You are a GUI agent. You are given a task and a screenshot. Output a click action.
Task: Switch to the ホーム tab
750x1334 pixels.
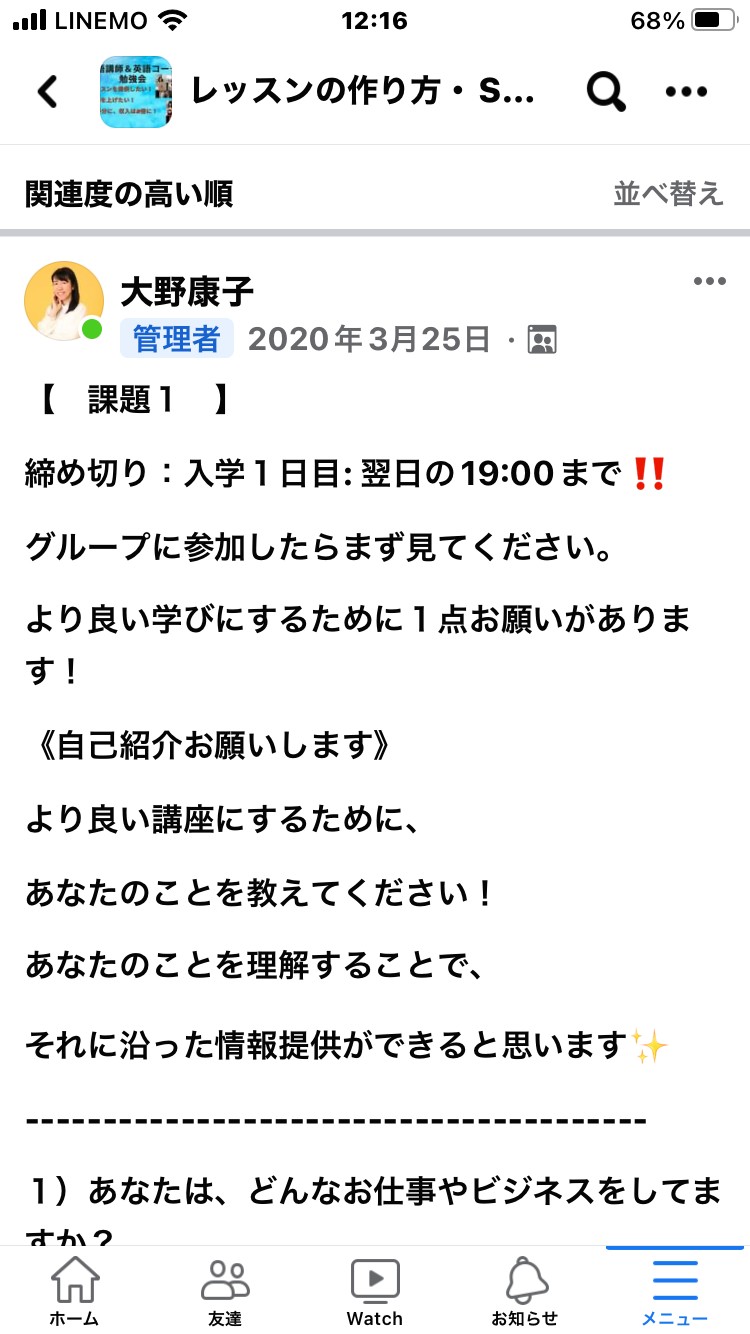click(x=74, y=1290)
